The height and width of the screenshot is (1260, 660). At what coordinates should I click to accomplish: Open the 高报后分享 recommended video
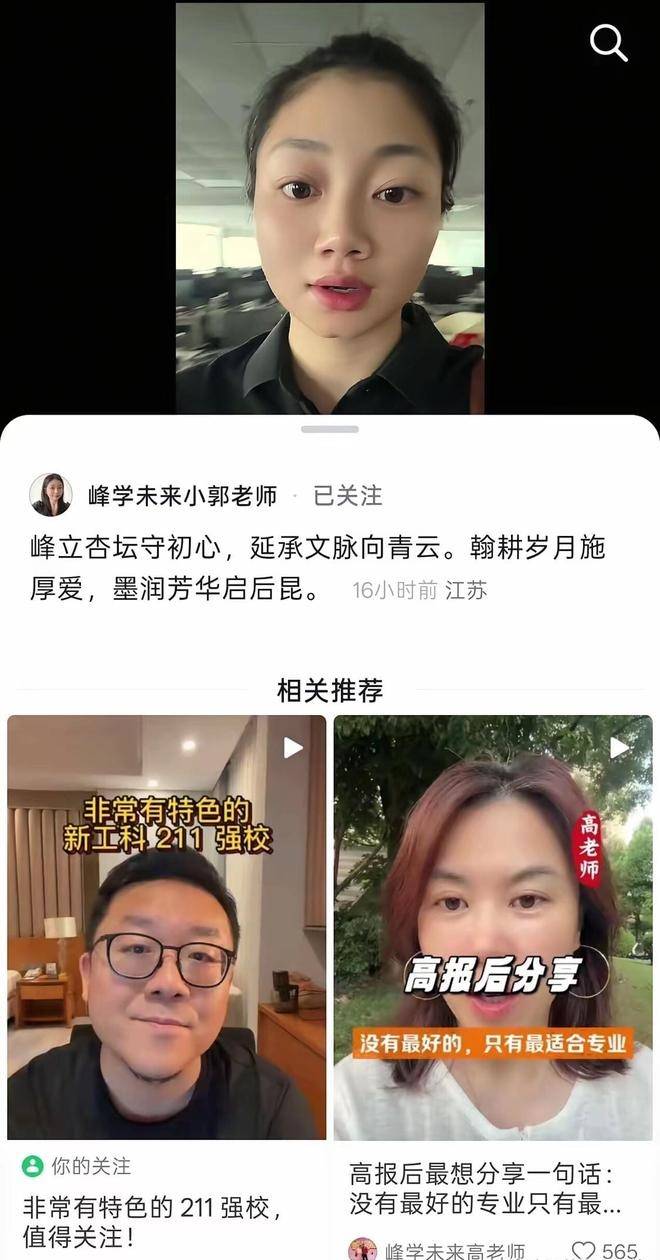point(493,927)
